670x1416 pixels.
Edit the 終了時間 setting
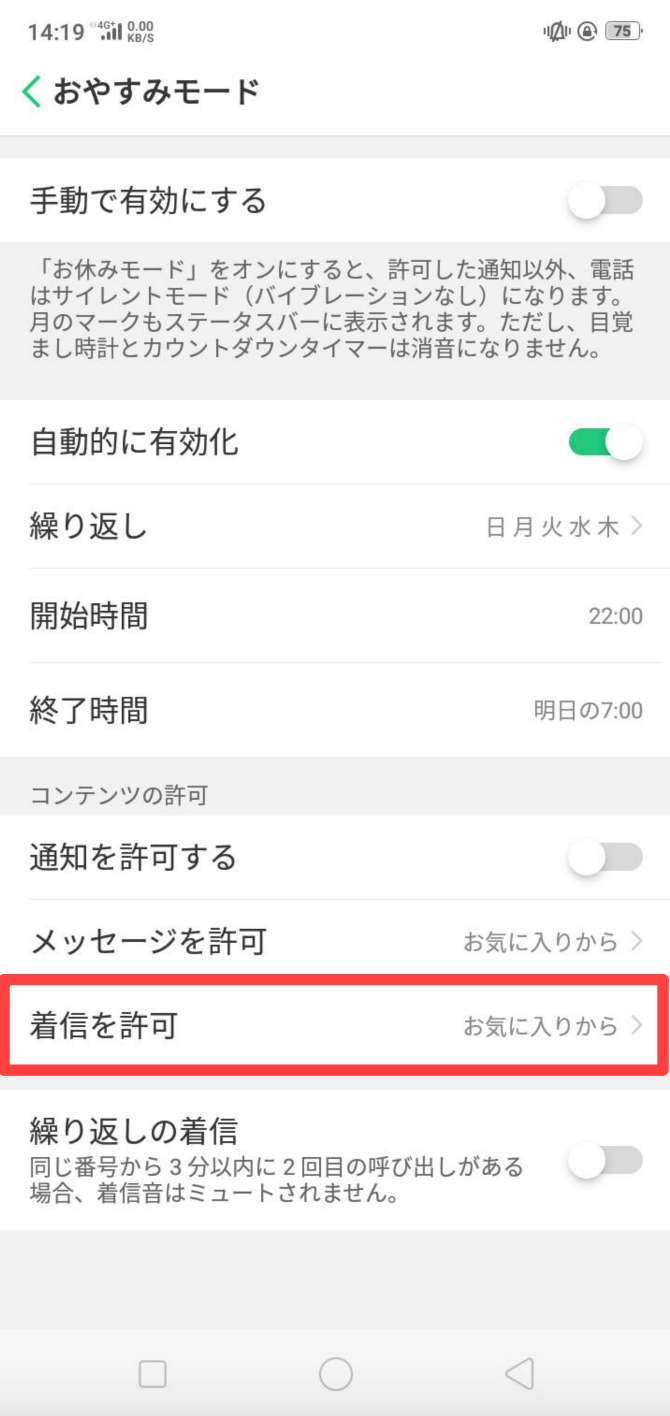click(335, 711)
